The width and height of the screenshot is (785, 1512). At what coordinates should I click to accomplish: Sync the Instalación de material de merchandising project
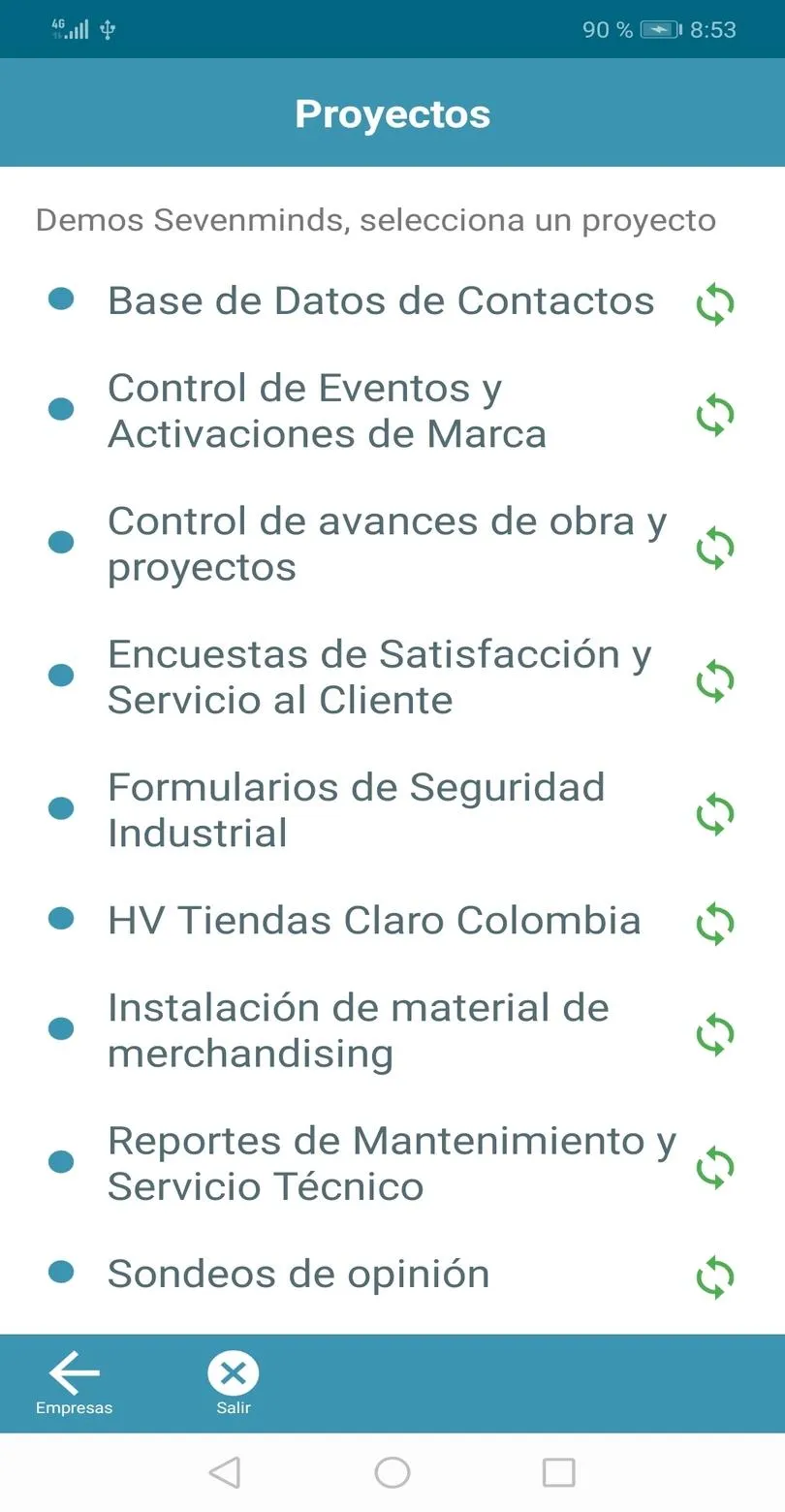715,1034
